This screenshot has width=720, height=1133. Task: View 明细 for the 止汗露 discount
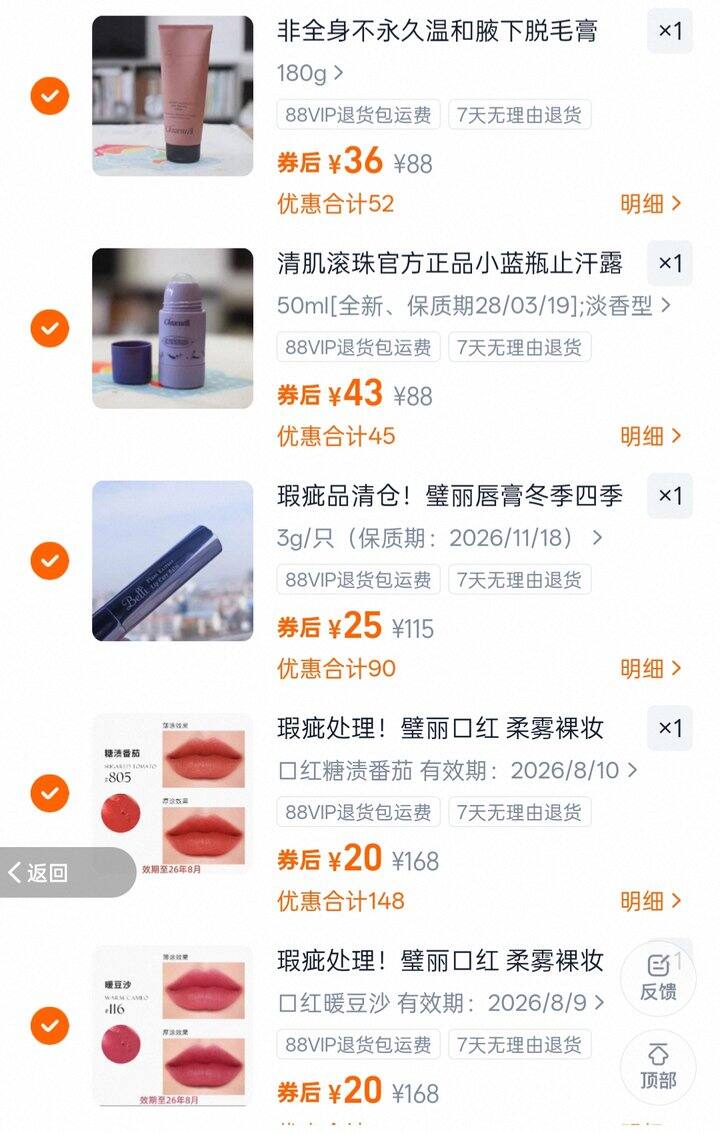pos(650,436)
